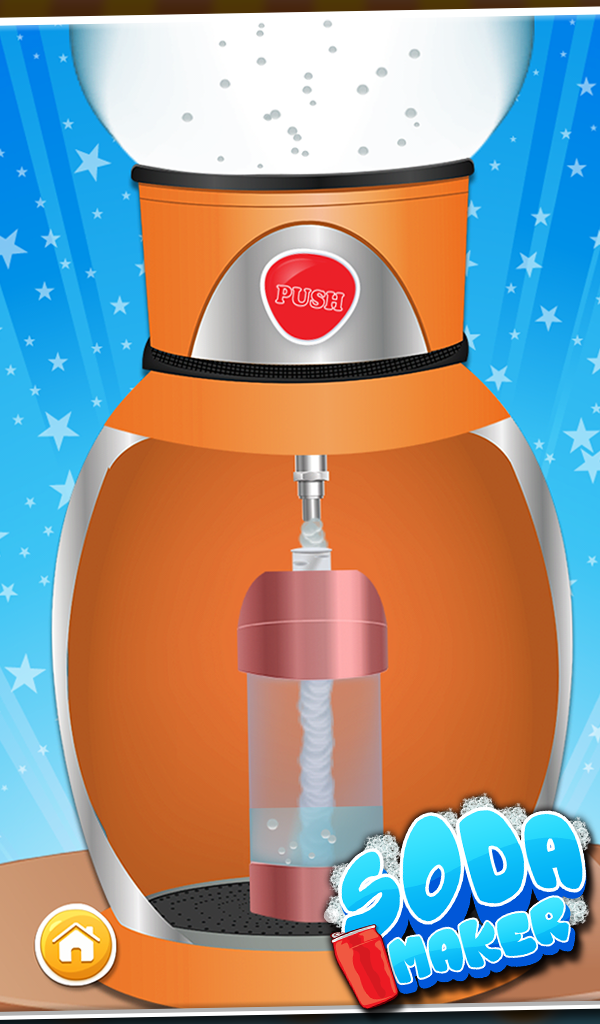
Task: Tap the red PUSH button
Action: 309,297
